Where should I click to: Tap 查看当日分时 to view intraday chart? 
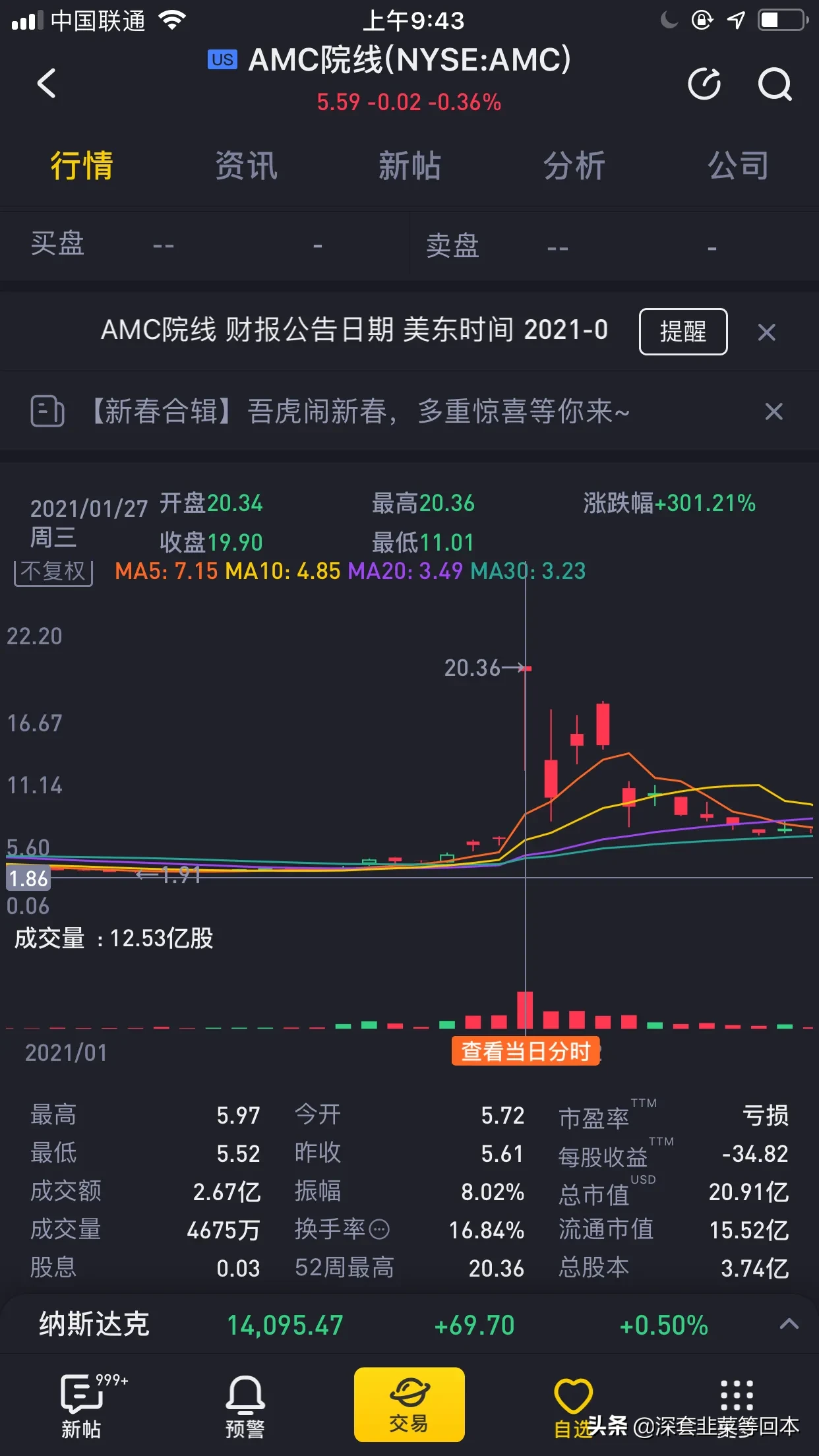[x=526, y=1050]
